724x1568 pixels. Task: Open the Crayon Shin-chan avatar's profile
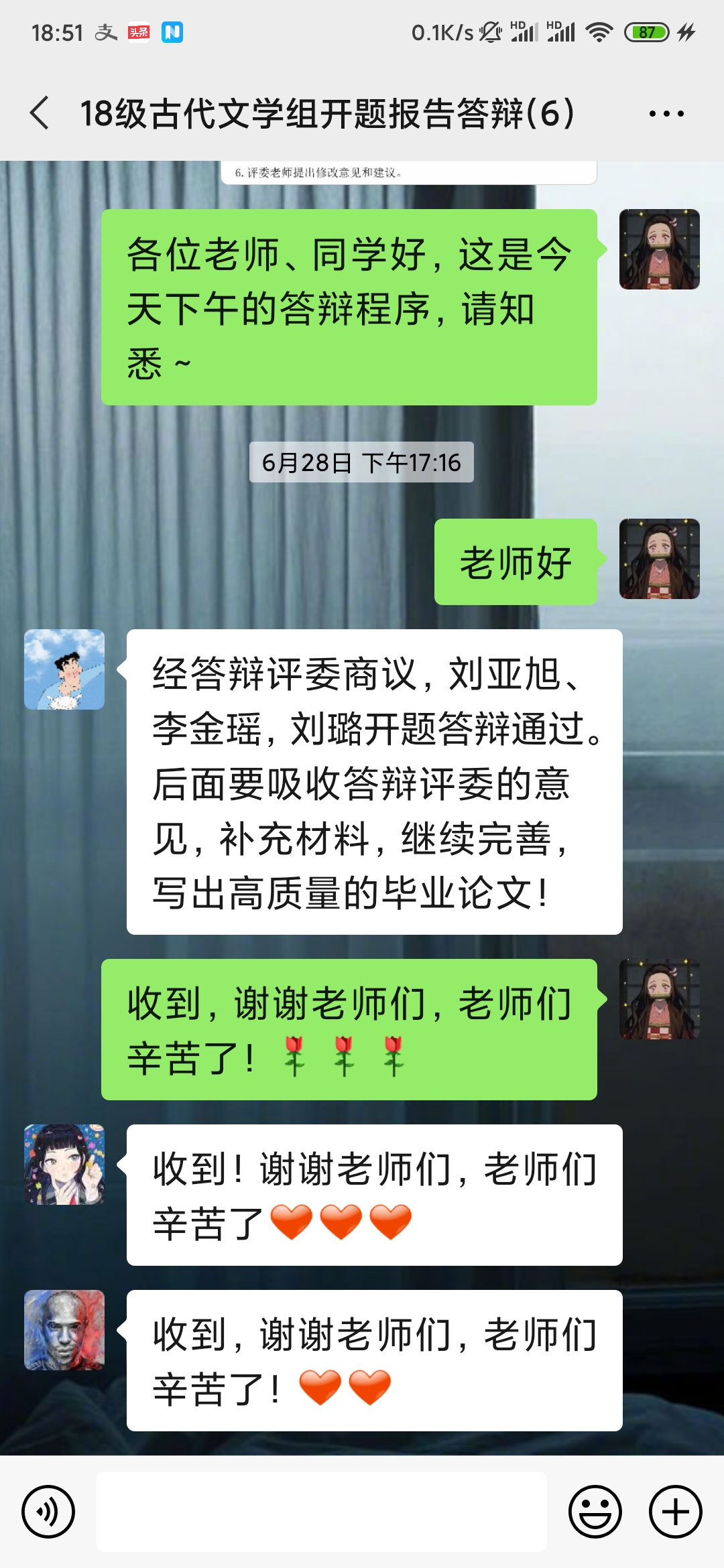(x=64, y=669)
